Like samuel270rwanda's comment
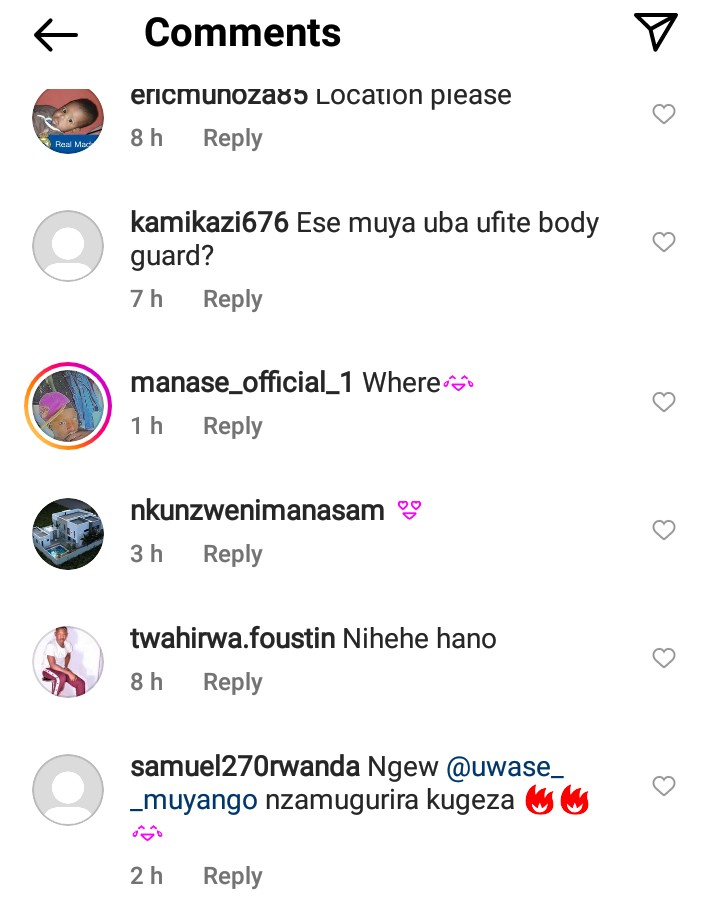 tap(664, 786)
